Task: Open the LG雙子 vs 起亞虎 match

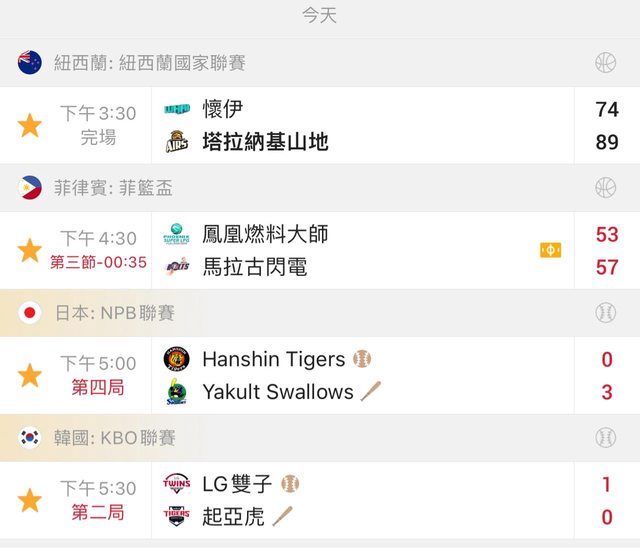Action: pos(360,500)
